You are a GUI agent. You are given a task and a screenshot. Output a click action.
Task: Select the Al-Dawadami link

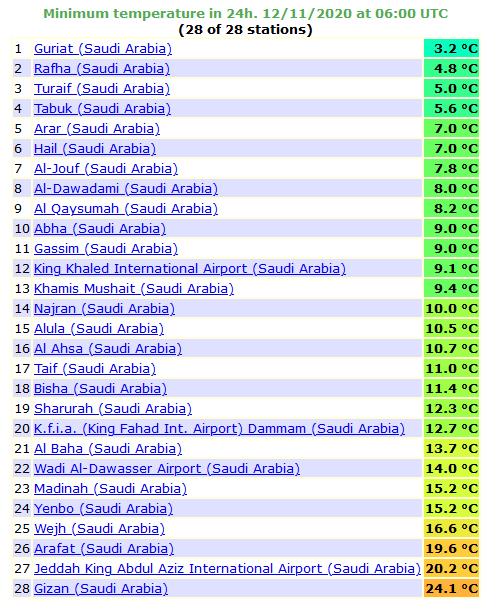[126, 189]
